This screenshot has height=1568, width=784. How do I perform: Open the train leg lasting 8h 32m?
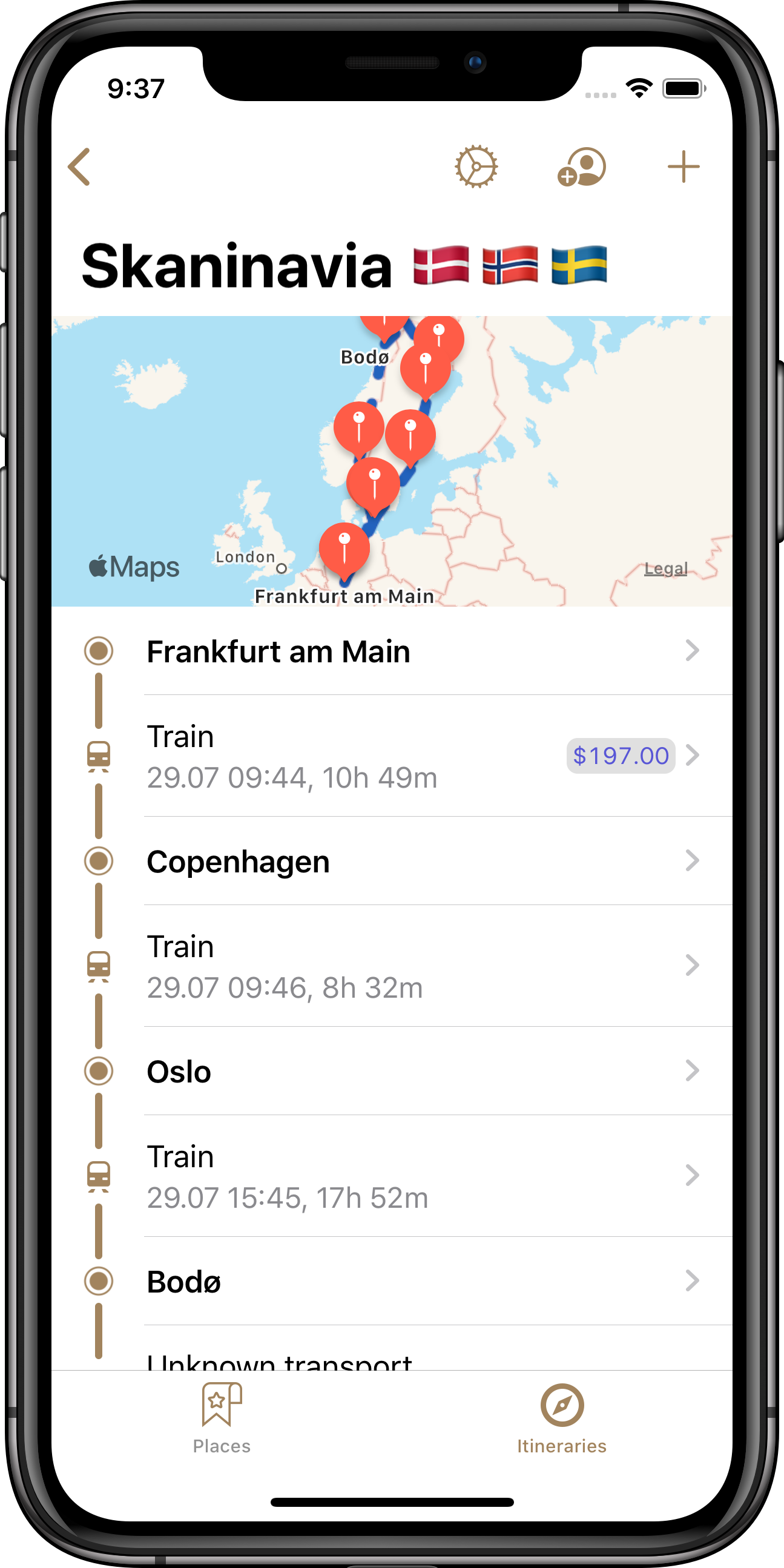392,966
